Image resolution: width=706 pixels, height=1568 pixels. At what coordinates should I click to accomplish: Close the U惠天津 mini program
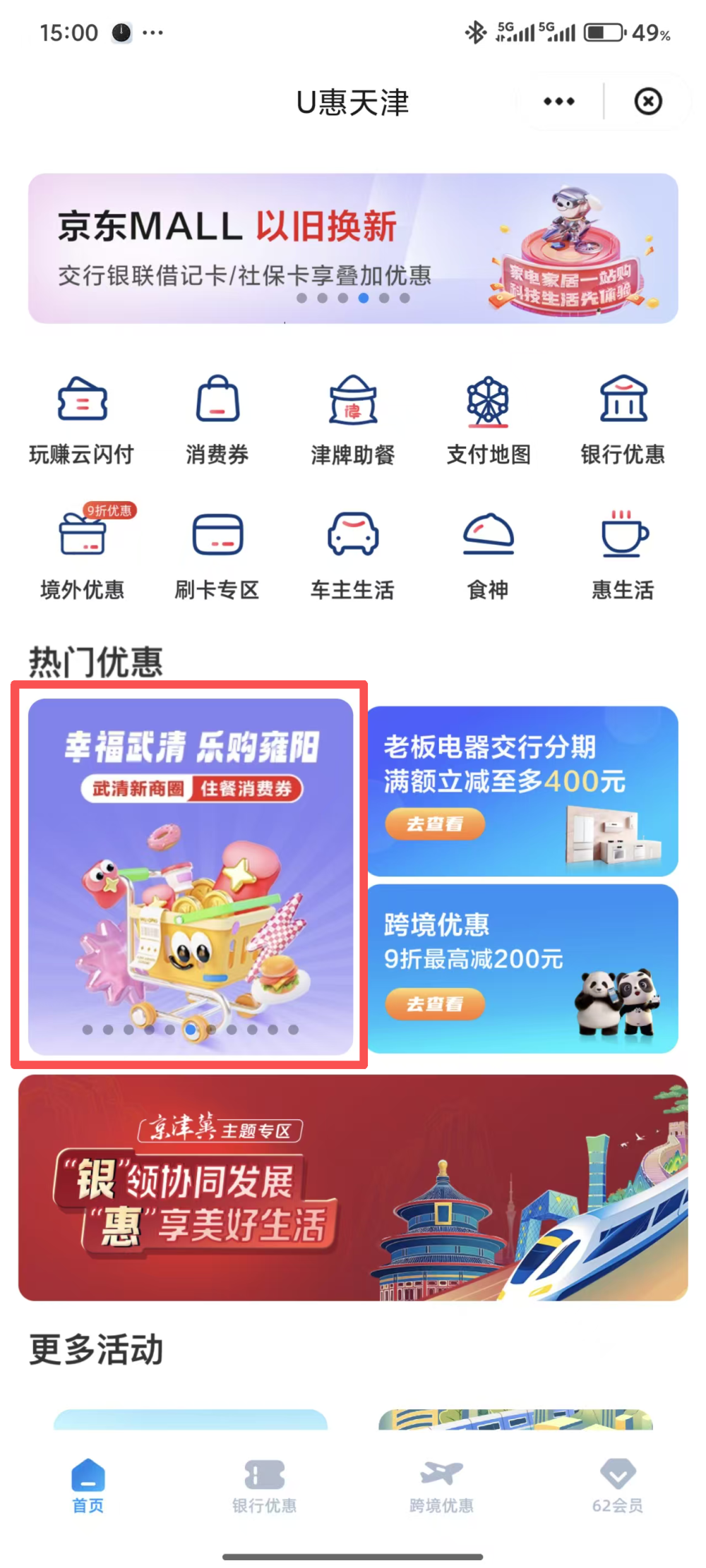(x=647, y=101)
